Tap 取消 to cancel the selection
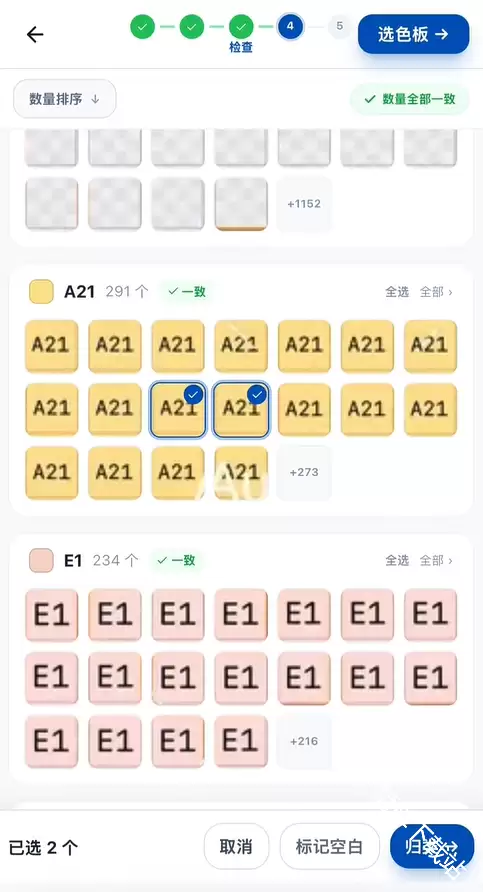483x892 pixels. (x=236, y=846)
